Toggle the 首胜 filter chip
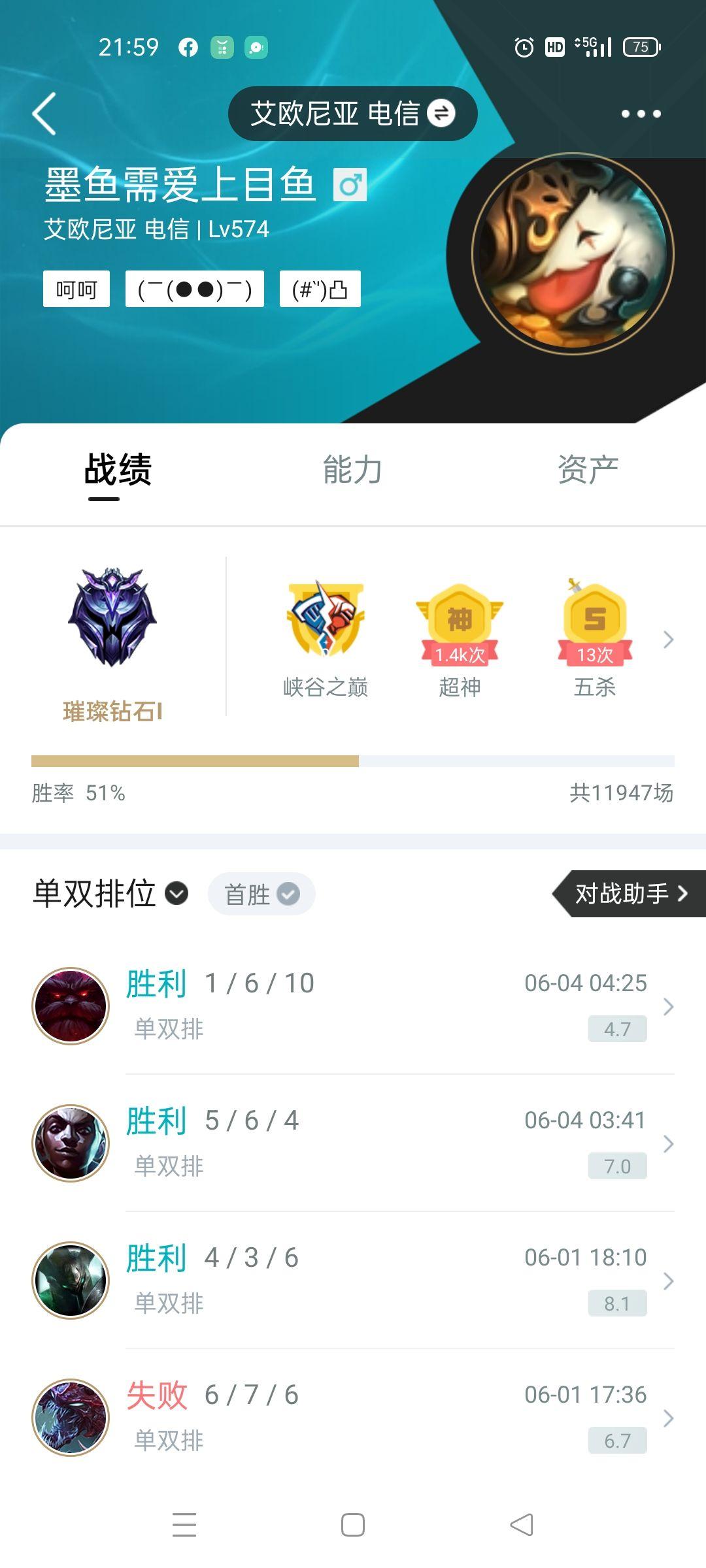 [x=261, y=894]
